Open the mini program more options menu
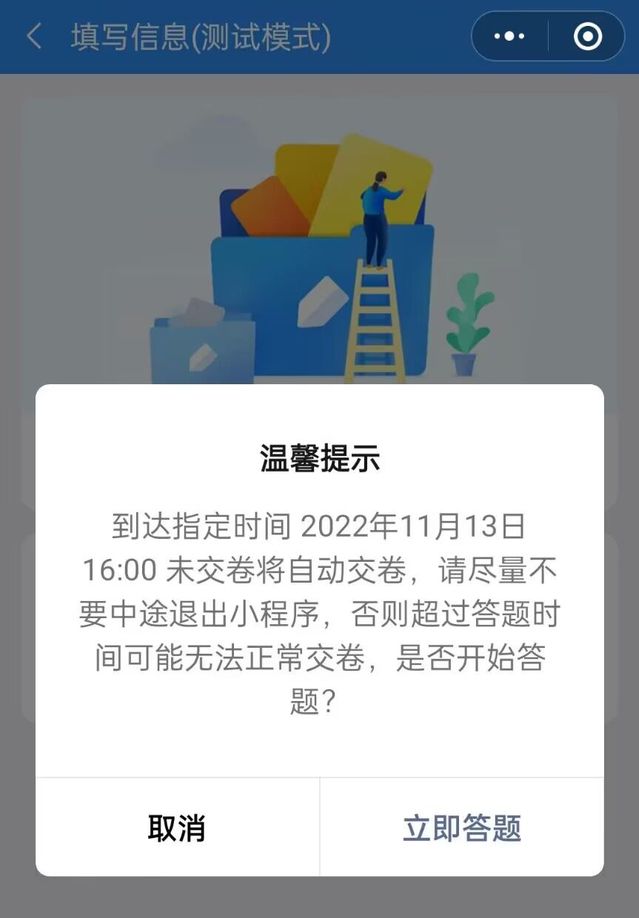 [509, 37]
